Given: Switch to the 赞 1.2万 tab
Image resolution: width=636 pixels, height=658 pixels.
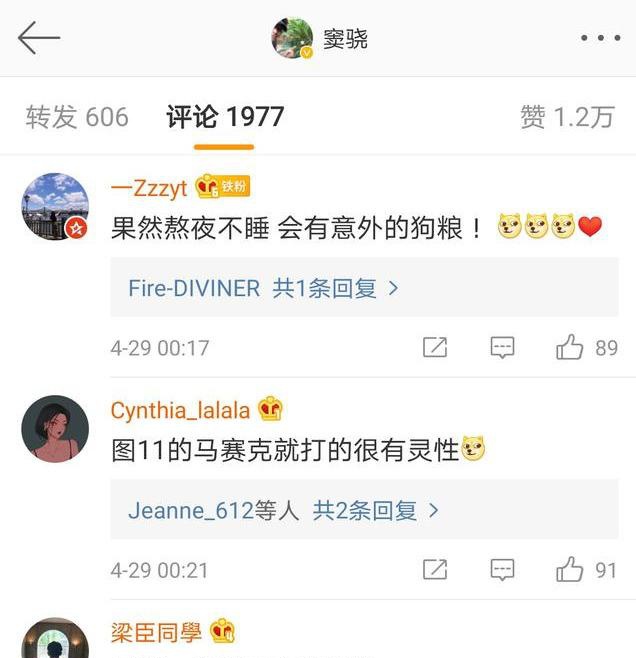Looking at the screenshot, I should tap(566, 117).
